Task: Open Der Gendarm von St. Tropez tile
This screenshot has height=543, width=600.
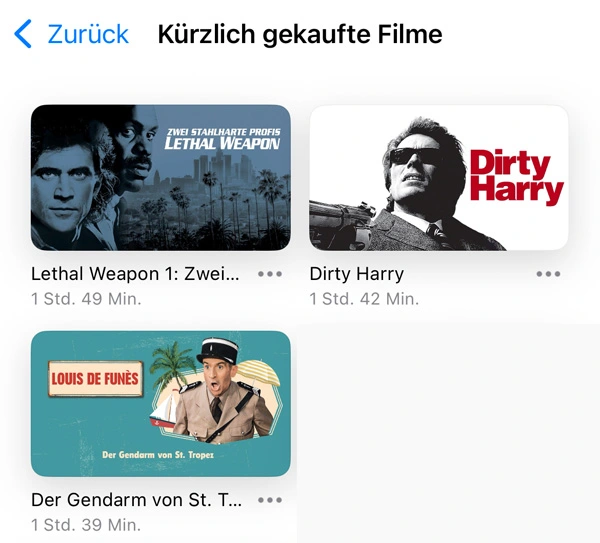Action: pyautogui.click(x=161, y=403)
